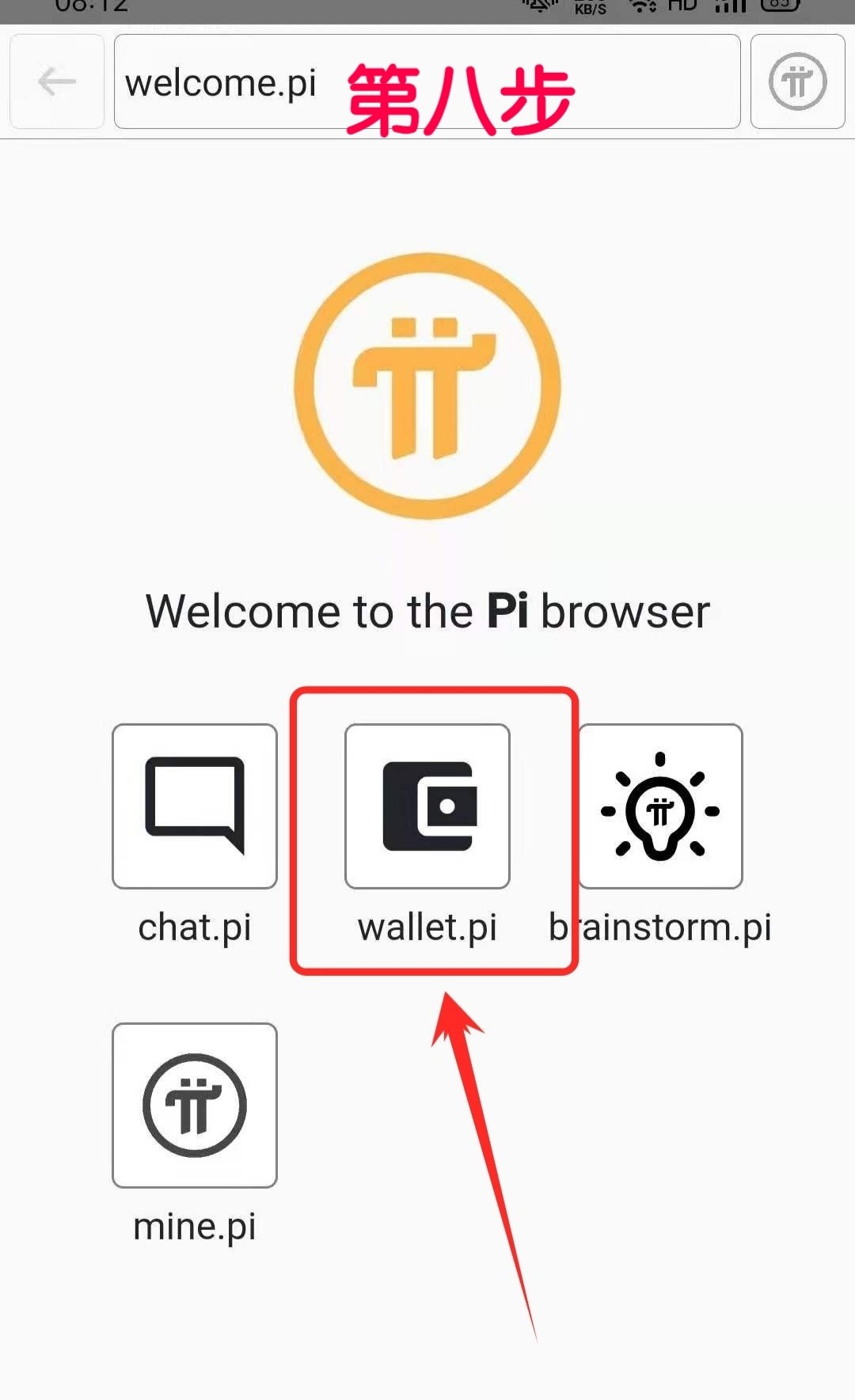Open the wallet.pi app

(427, 806)
